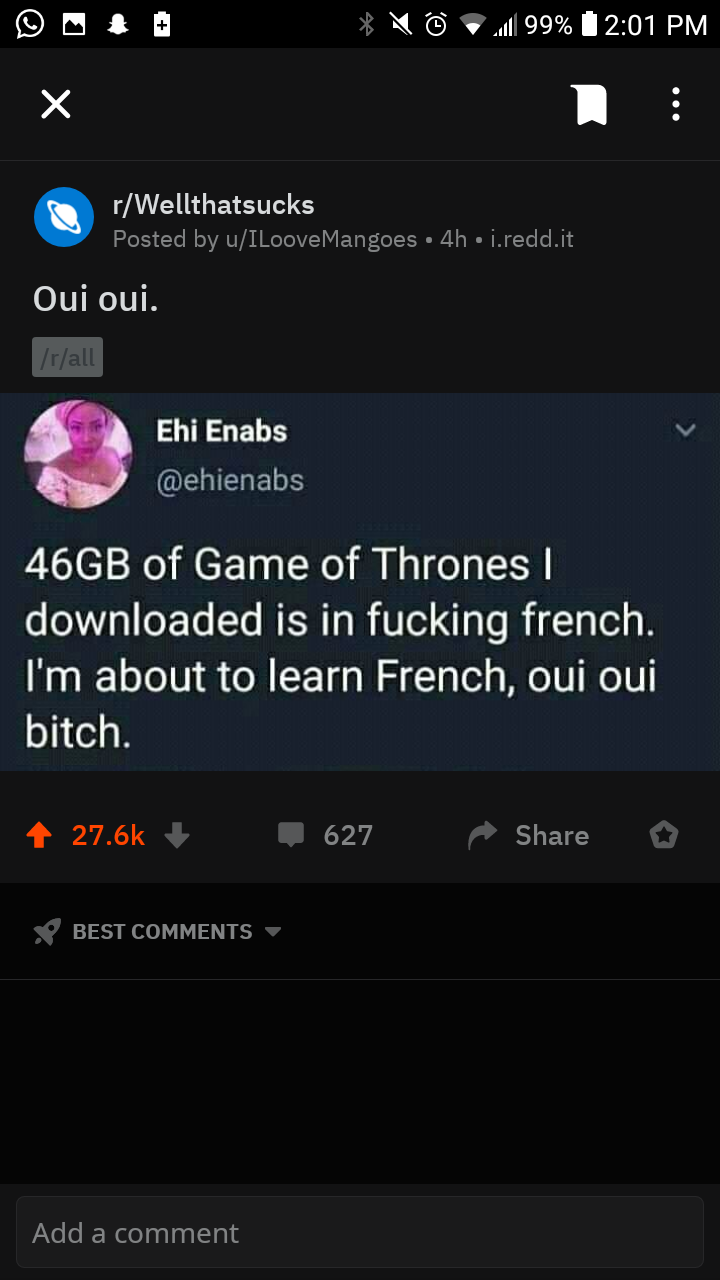Give an award to the post
This screenshot has width=720, height=1280.
[x=664, y=835]
